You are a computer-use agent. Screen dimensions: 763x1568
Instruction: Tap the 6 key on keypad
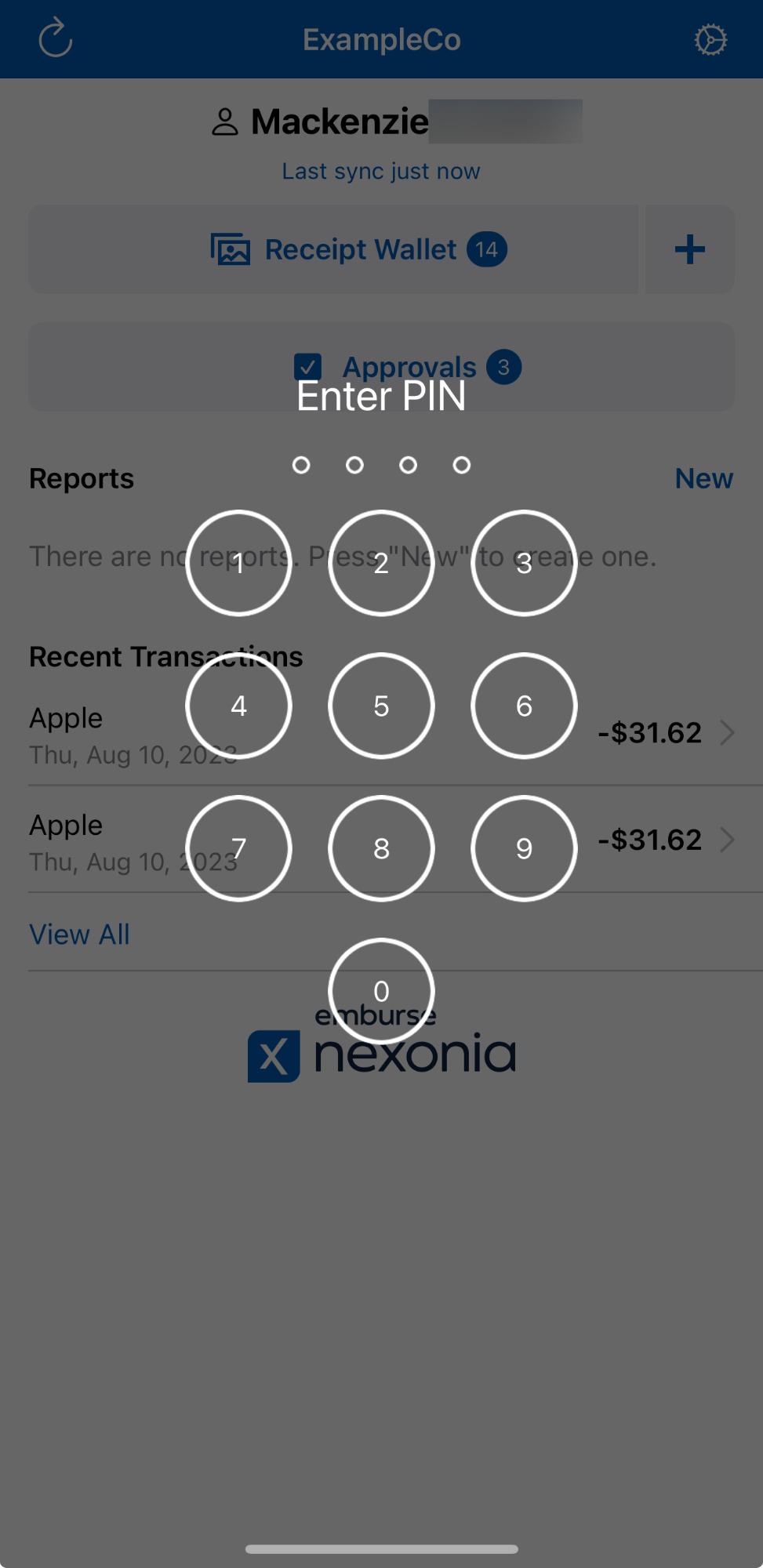click(524, 706)
